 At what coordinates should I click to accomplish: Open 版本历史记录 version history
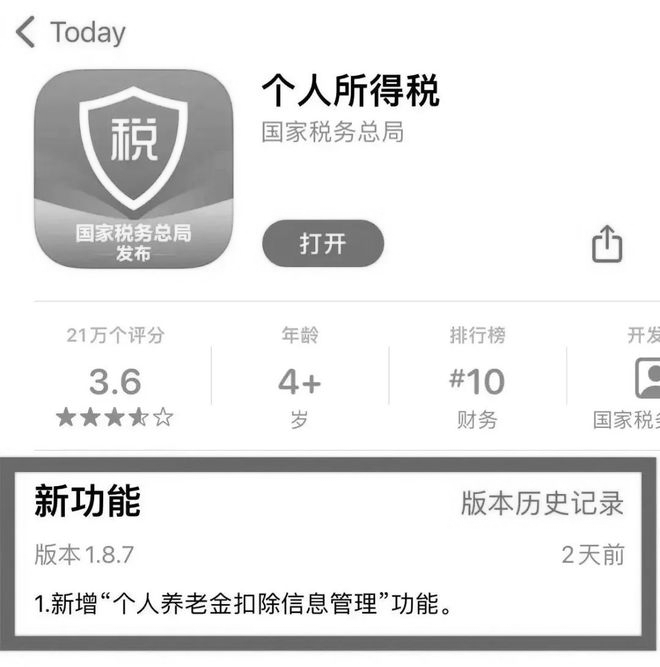[542, 502]
